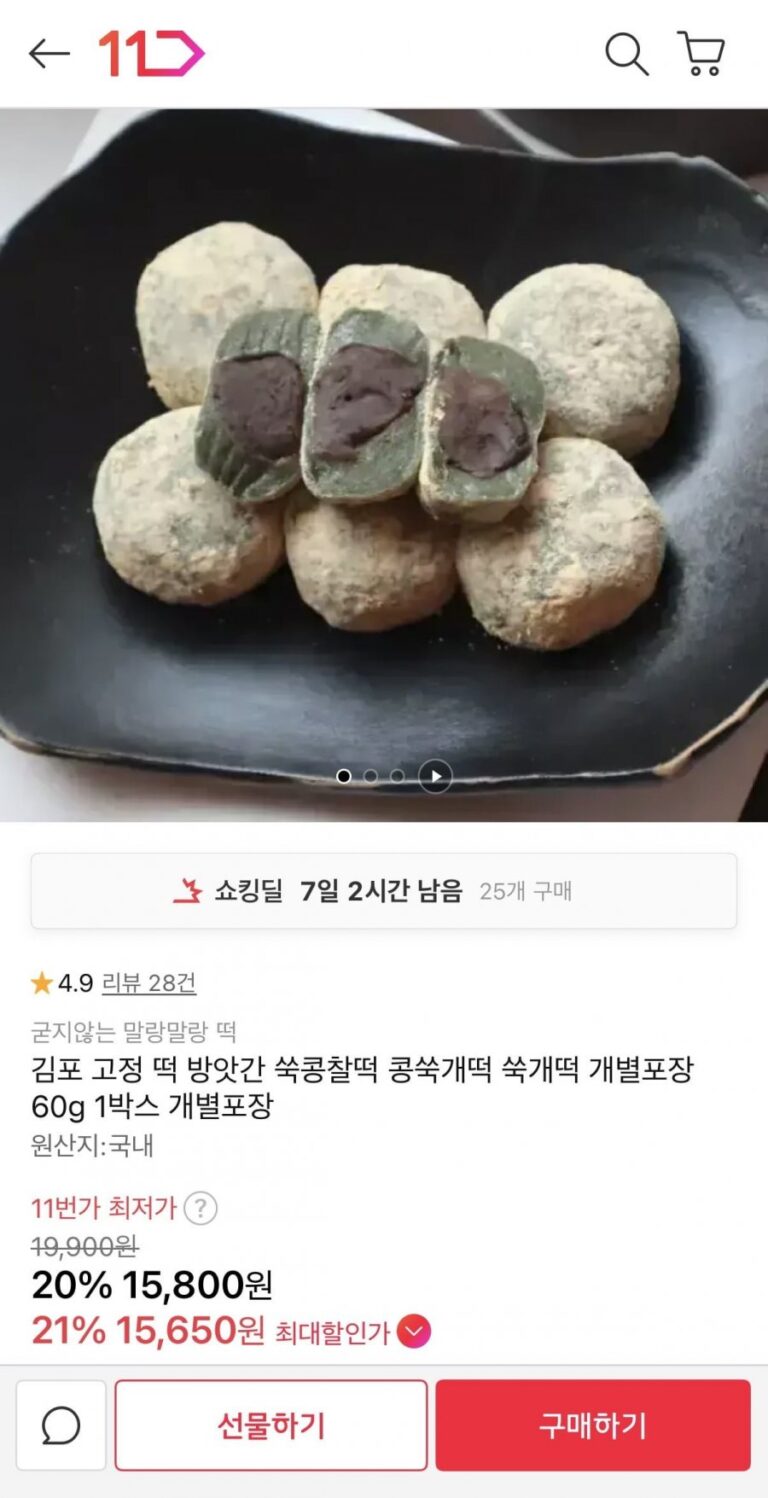Open the product photo full view
The width and height of the screenshot is (768, 1498).
coord(384,450)
